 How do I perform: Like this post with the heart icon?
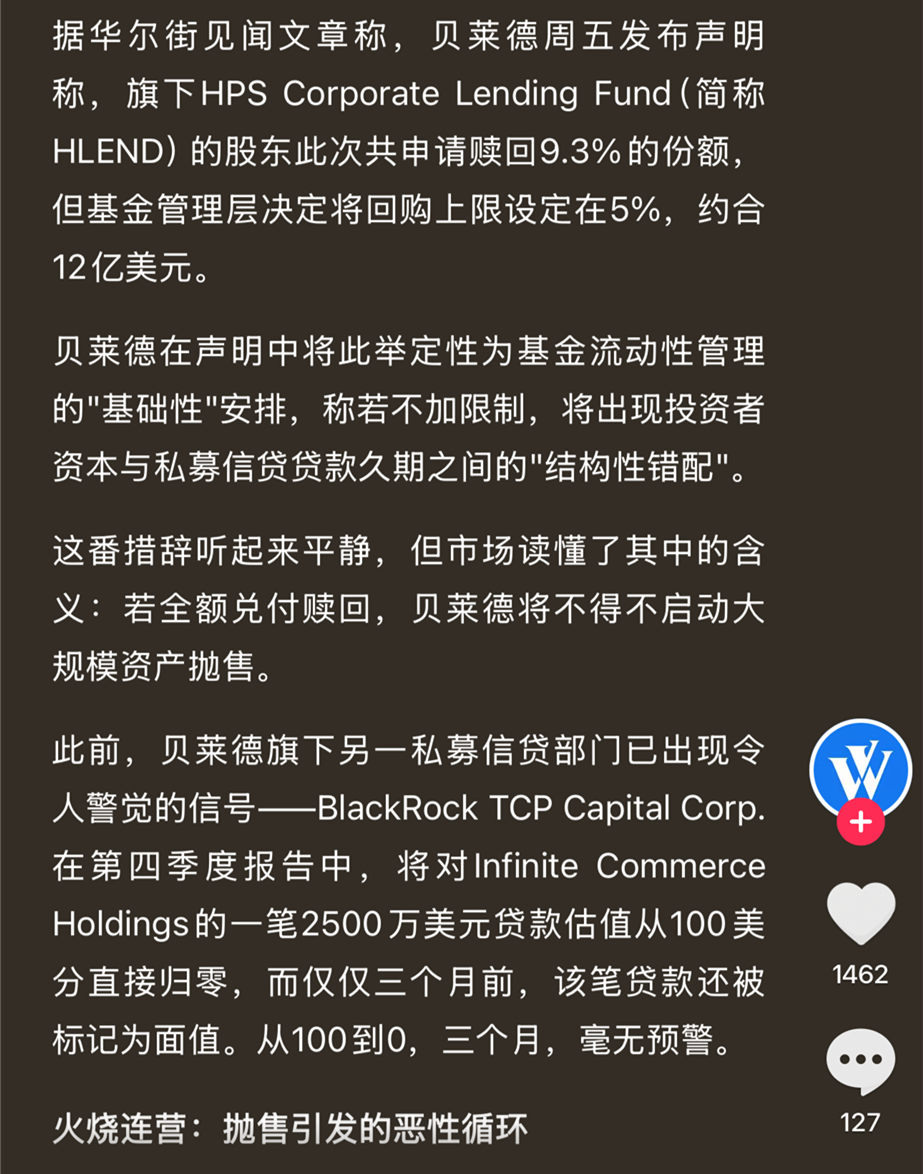[860, 915]
